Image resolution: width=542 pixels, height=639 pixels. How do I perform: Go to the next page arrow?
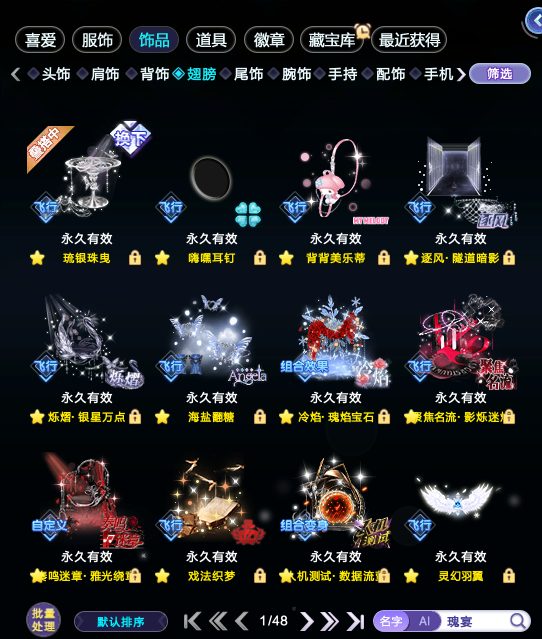[306, 621]
